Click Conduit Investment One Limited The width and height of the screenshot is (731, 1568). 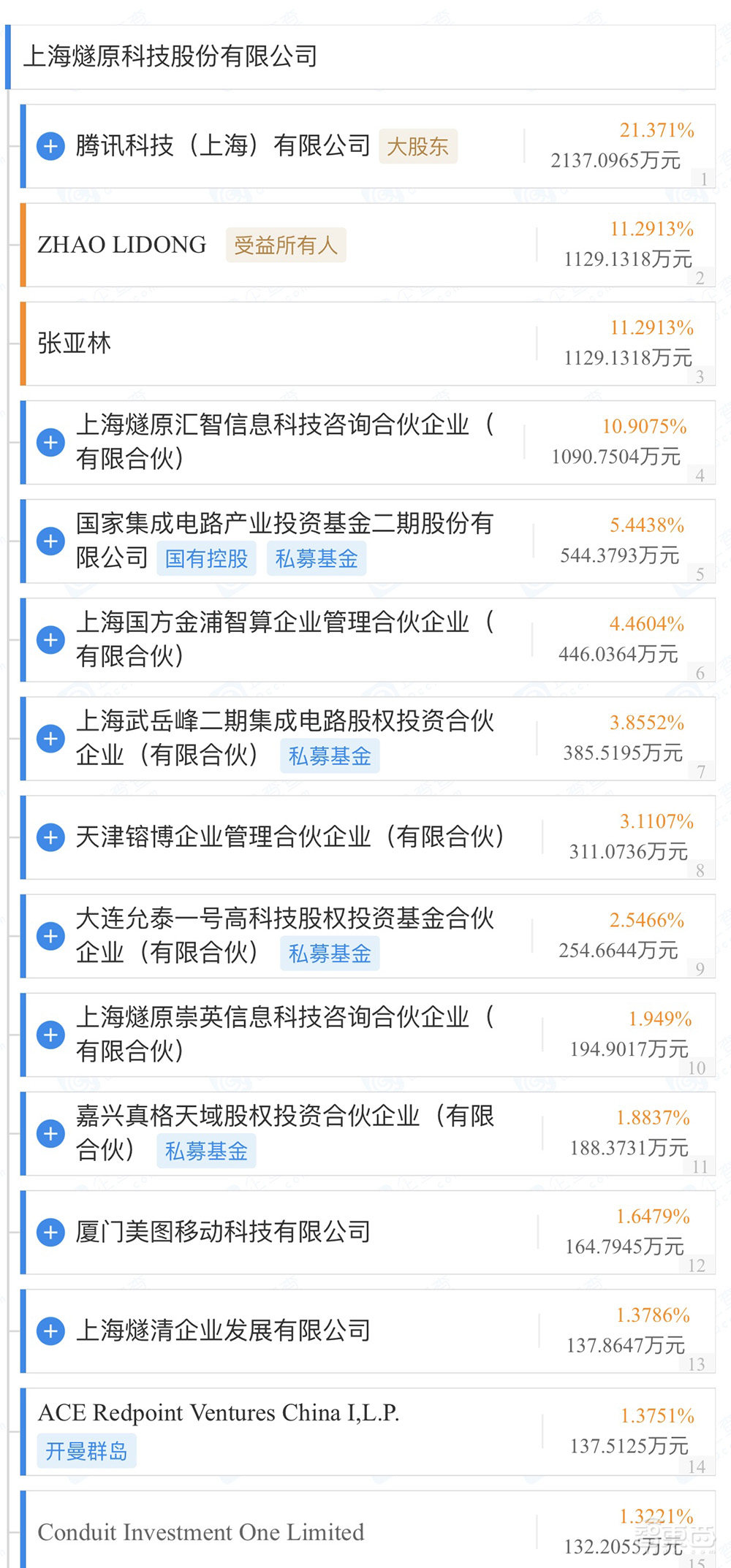200,1532
